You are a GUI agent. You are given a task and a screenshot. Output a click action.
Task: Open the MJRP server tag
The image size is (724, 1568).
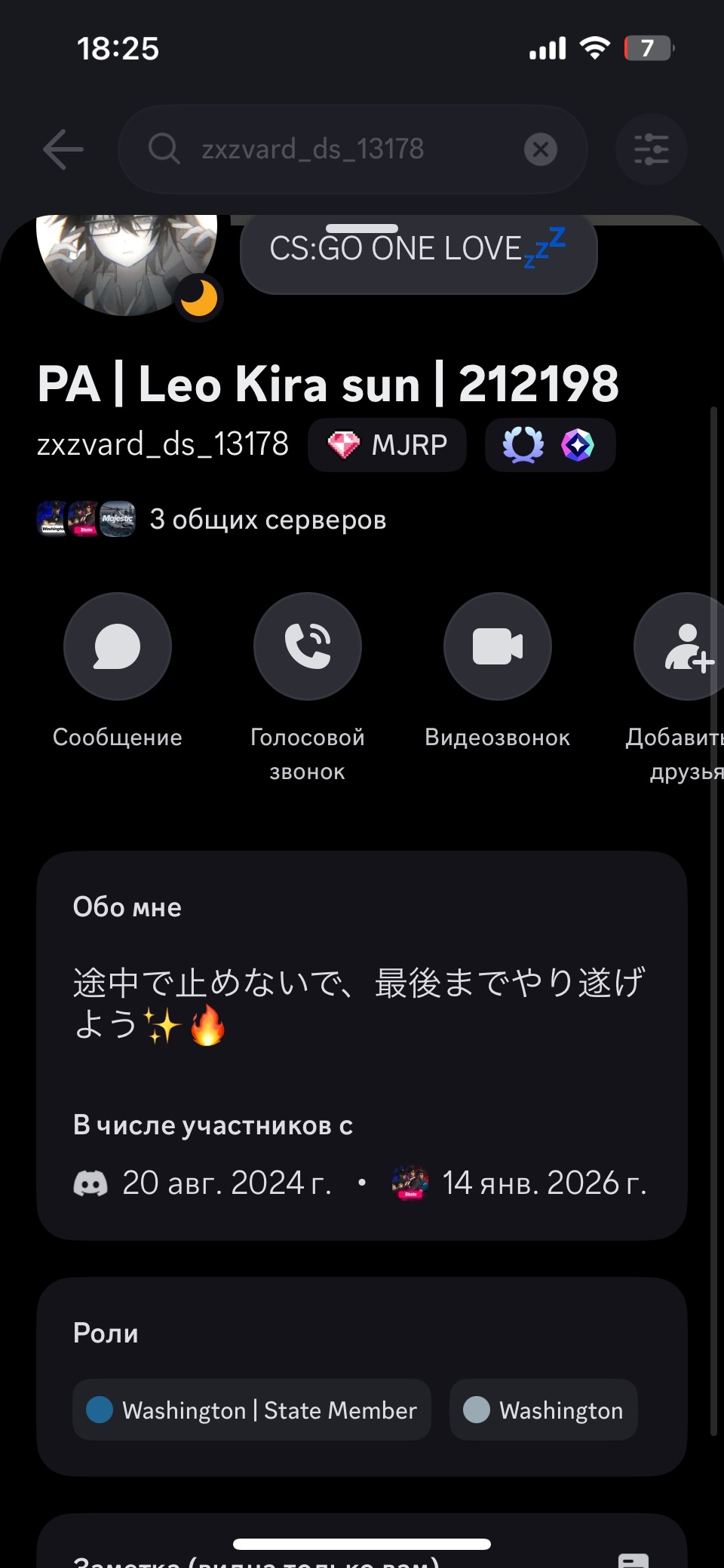[387, 445]
